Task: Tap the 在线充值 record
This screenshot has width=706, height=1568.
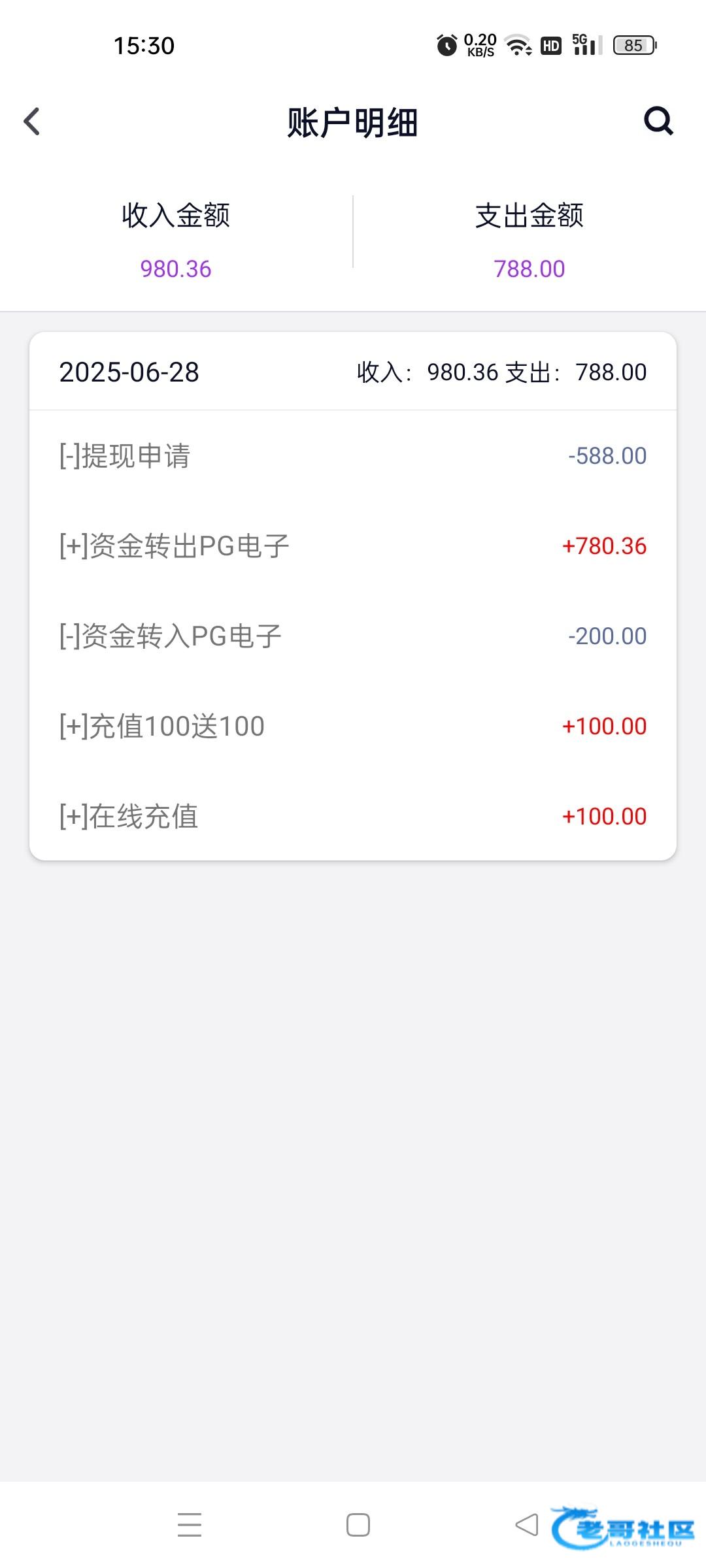Action: click(x=353, y=817)
